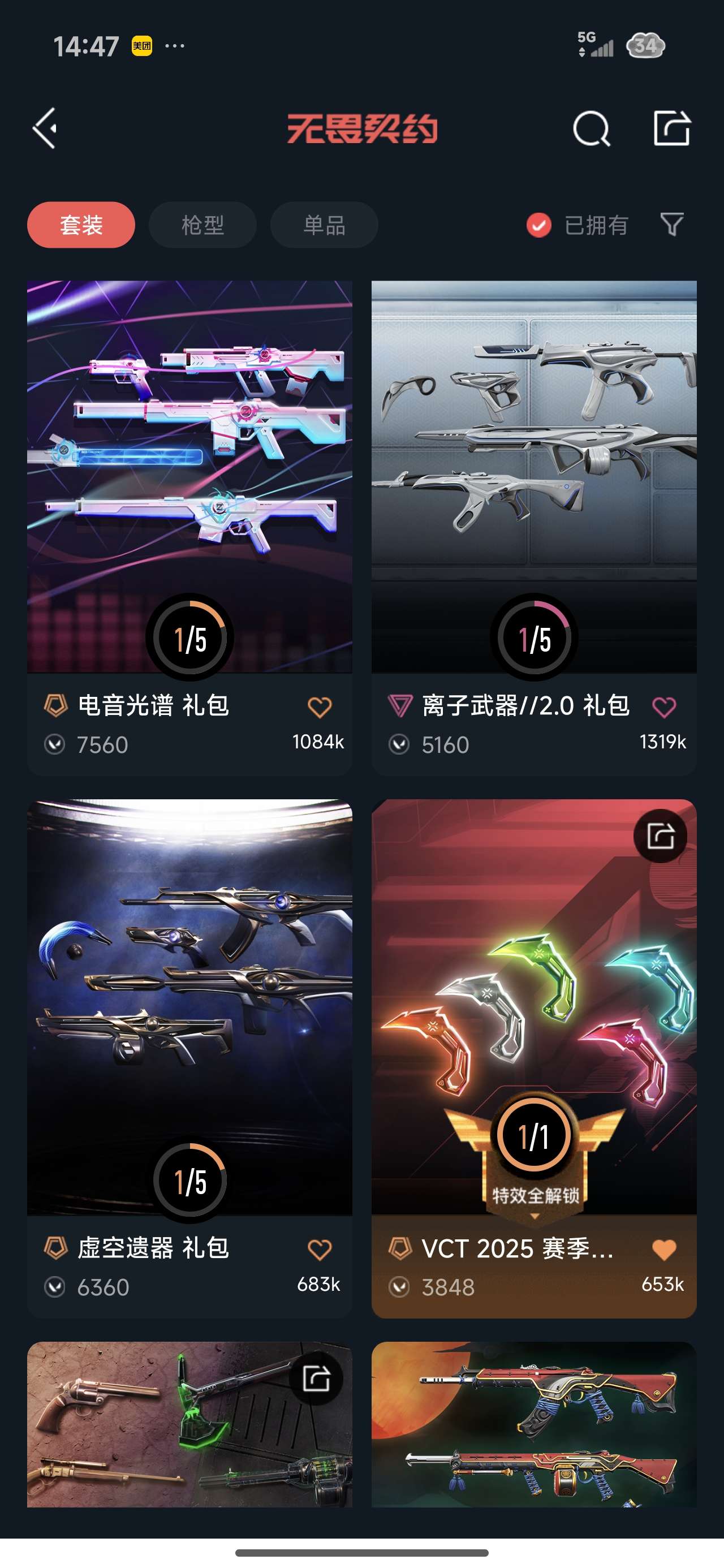Screen dimensions: 724x1568
Task: Open the VCT 2025 赛季 bundle card
Action: tap(534, 1058)
